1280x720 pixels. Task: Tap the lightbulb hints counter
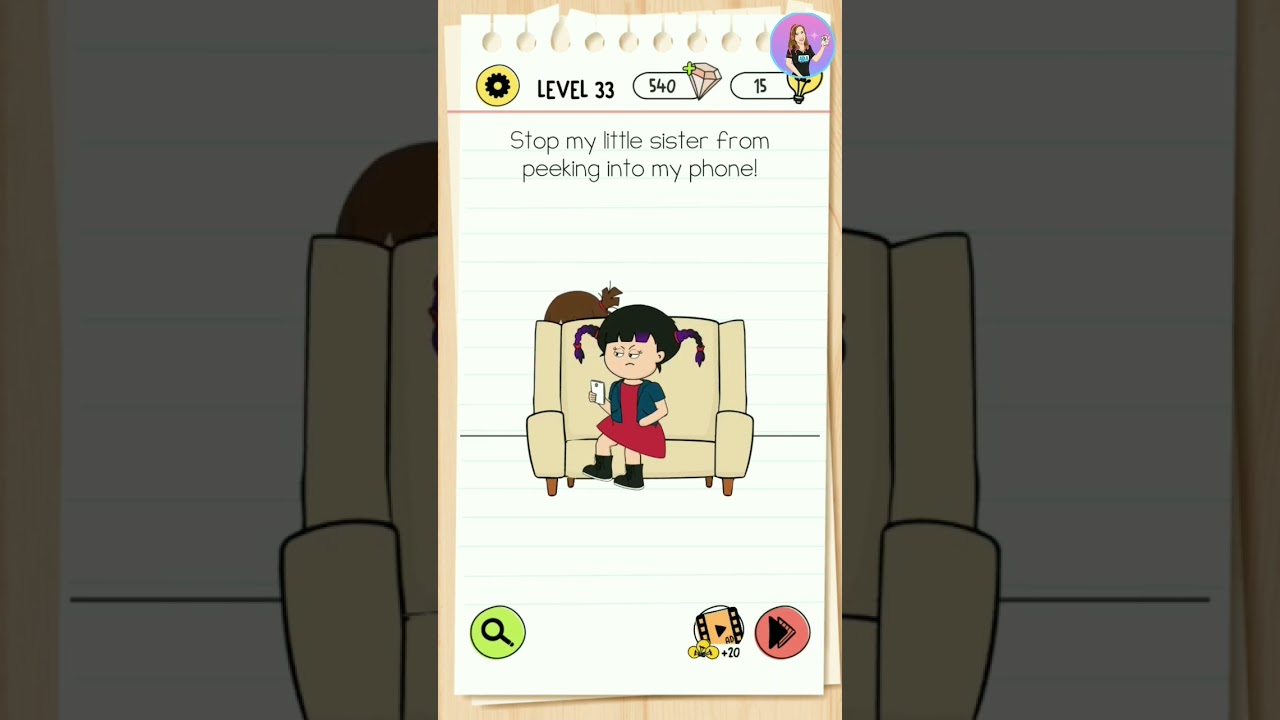(773, 87)
